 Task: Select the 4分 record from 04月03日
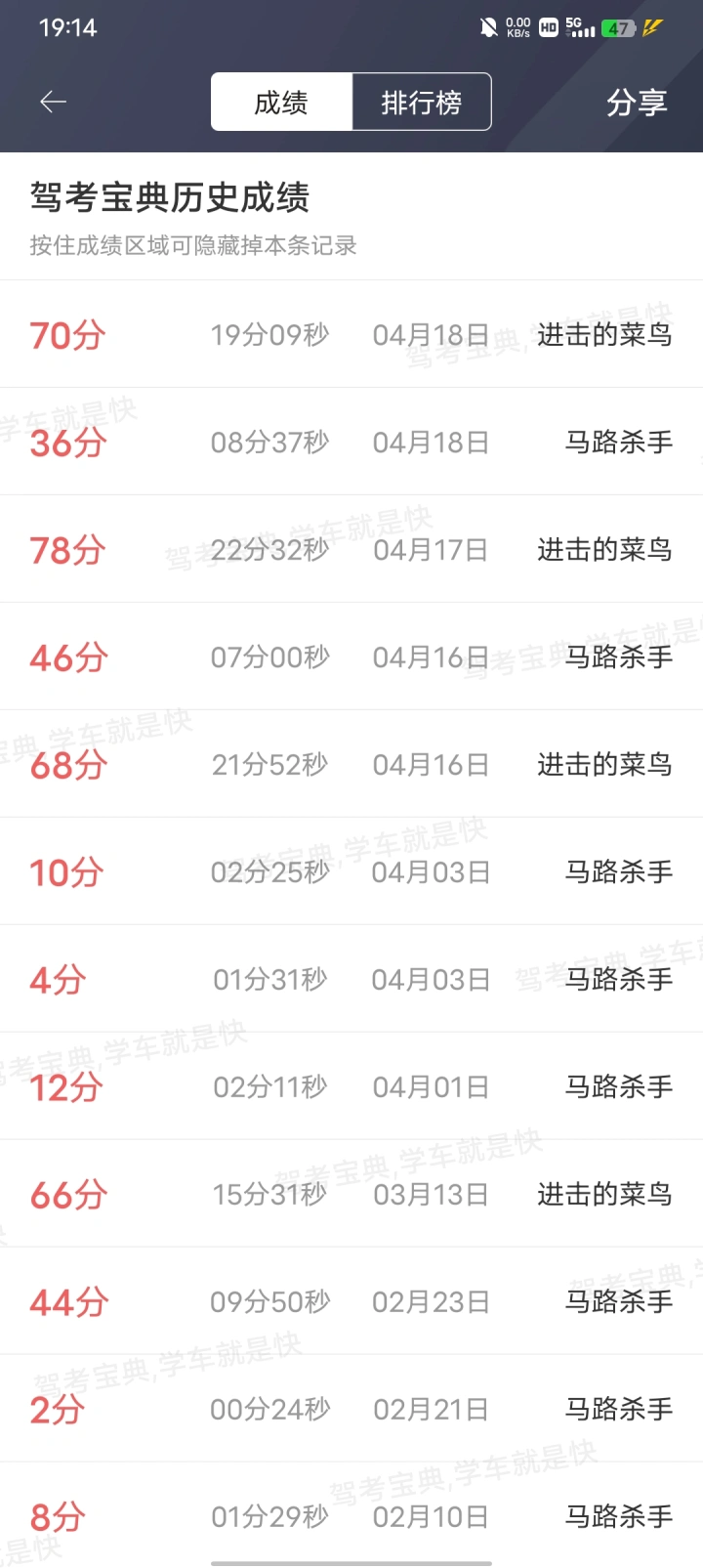pyautogui.click(x=351, y=980)
